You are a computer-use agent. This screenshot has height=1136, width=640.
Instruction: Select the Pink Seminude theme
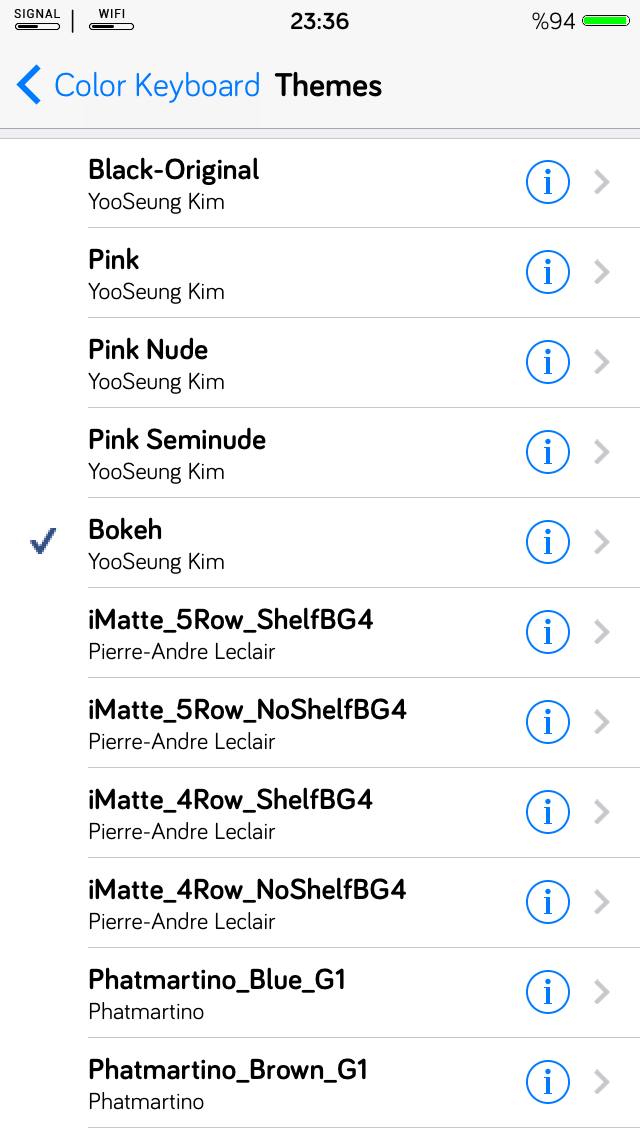tap(320, 452)
